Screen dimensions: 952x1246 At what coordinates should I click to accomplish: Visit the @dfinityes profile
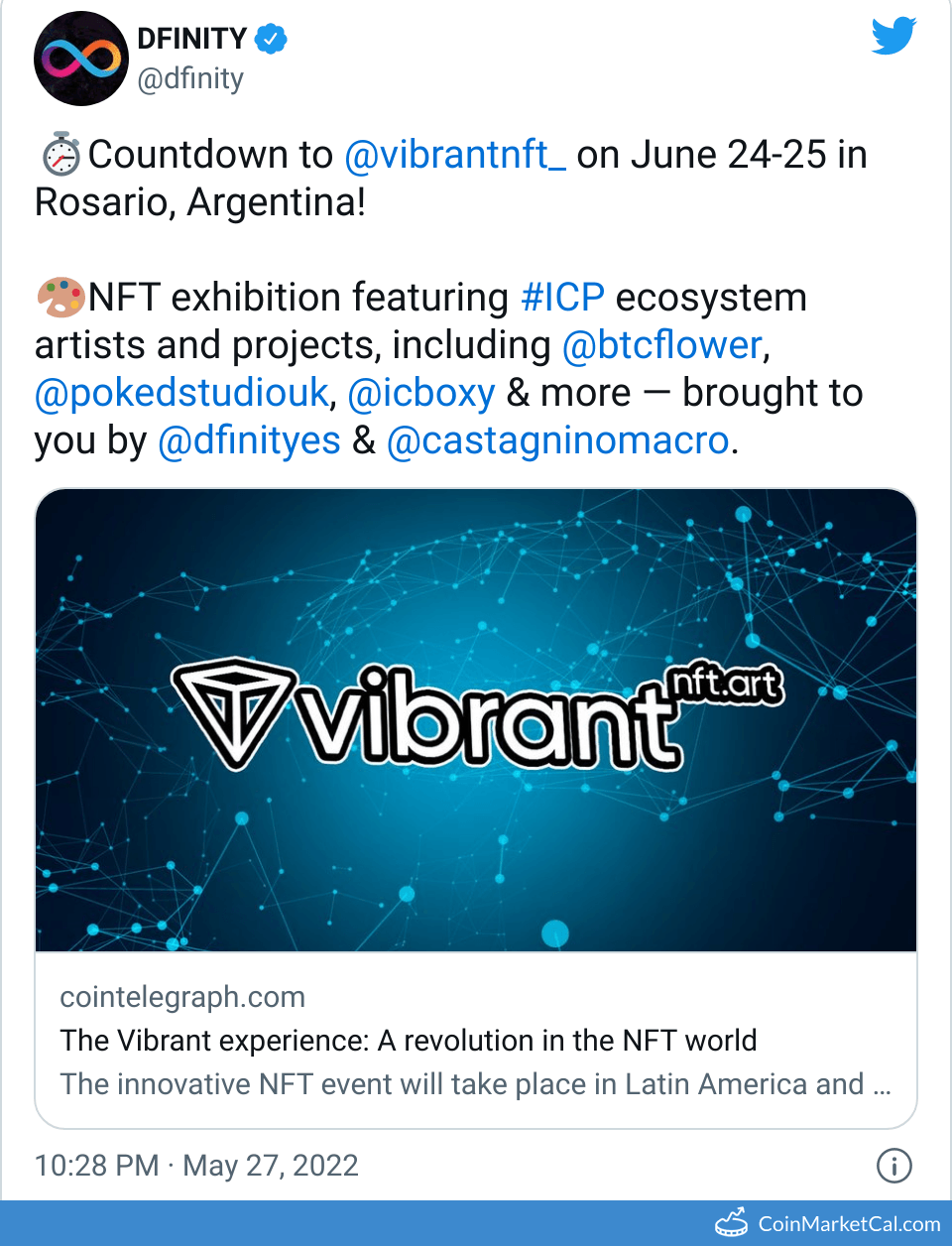point(249,440)
